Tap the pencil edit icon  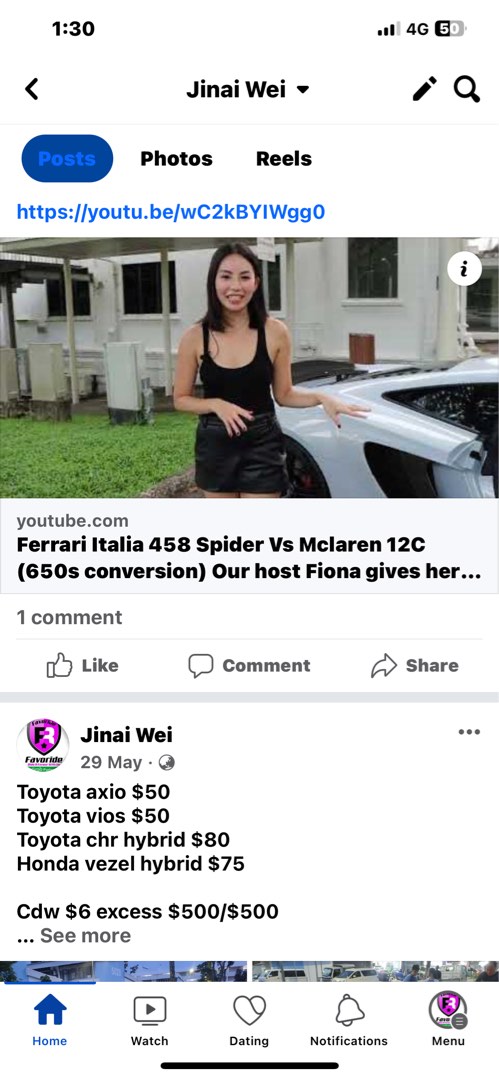[x=425, y=90]
